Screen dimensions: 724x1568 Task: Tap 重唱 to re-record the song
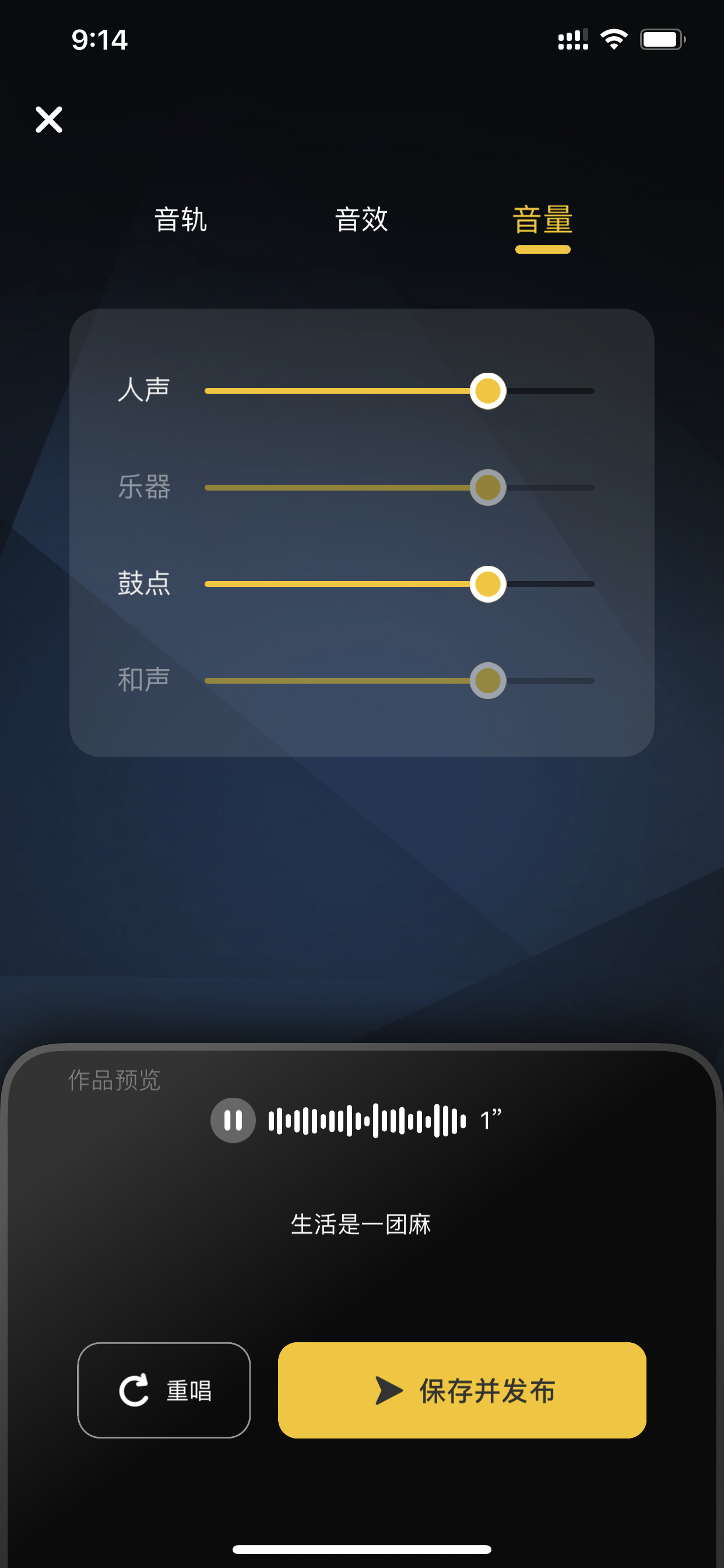164,1390
